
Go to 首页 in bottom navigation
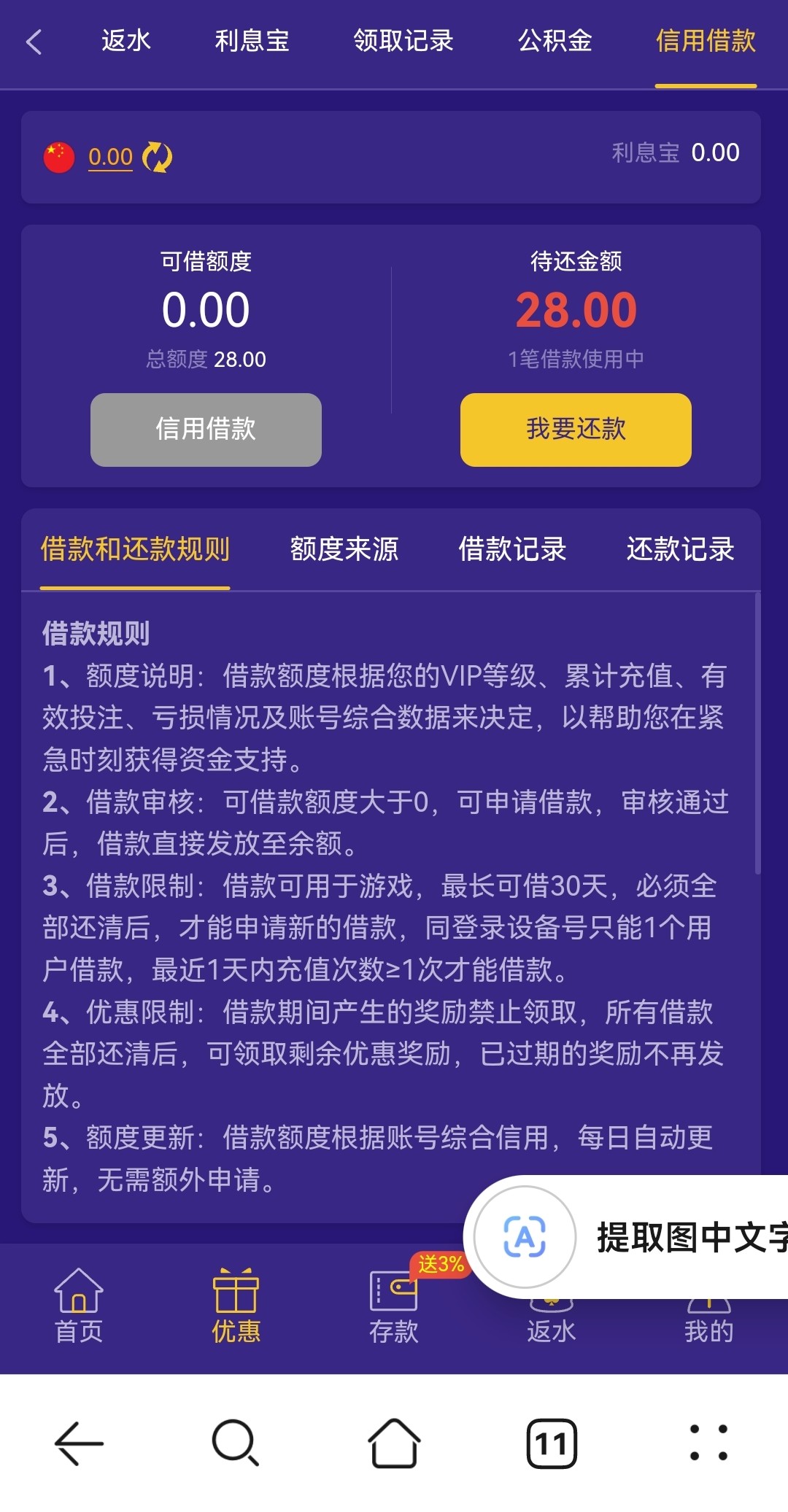tap(79, 1307)
